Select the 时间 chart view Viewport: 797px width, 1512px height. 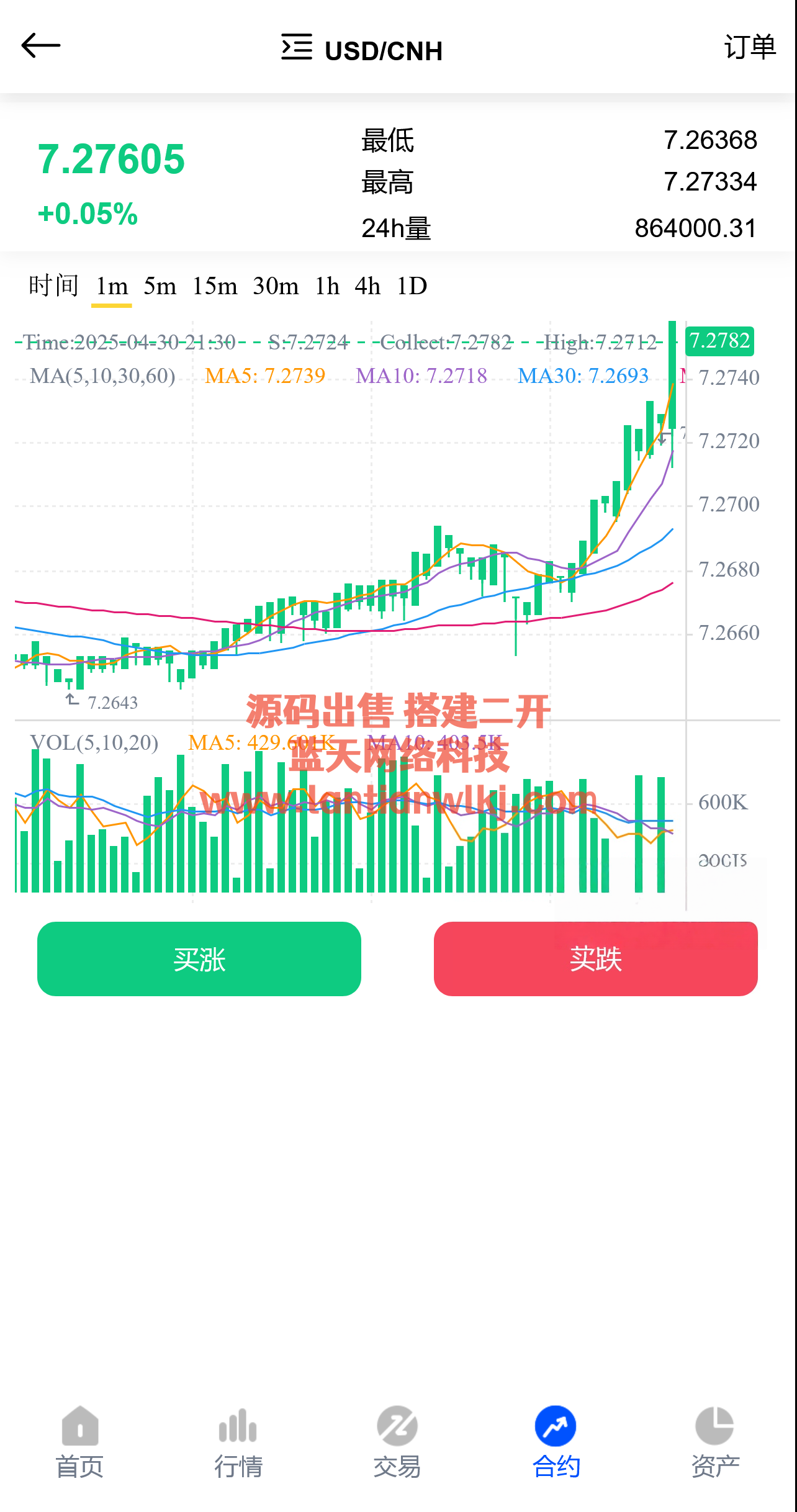point(53,286)
